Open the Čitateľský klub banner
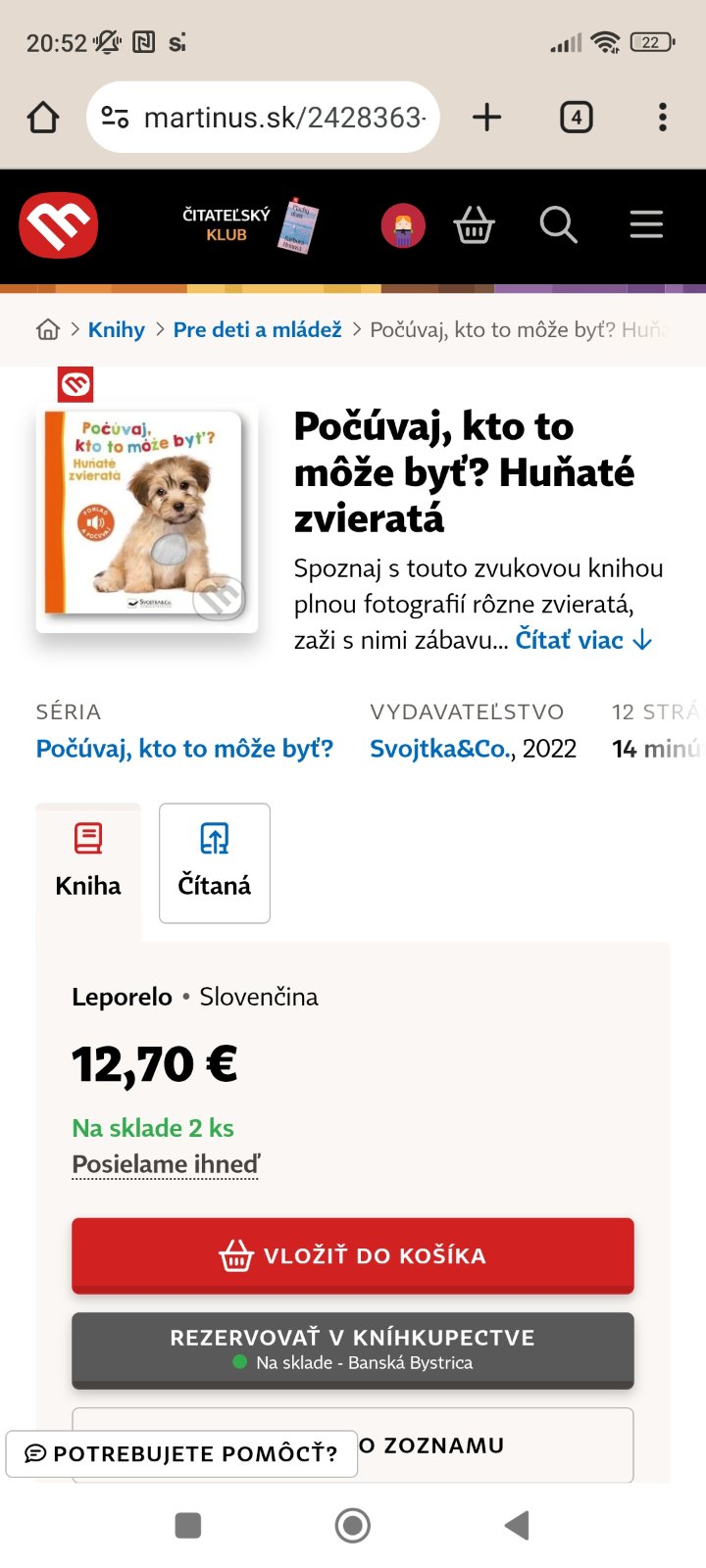706x1568 pixels. point(250,225)
